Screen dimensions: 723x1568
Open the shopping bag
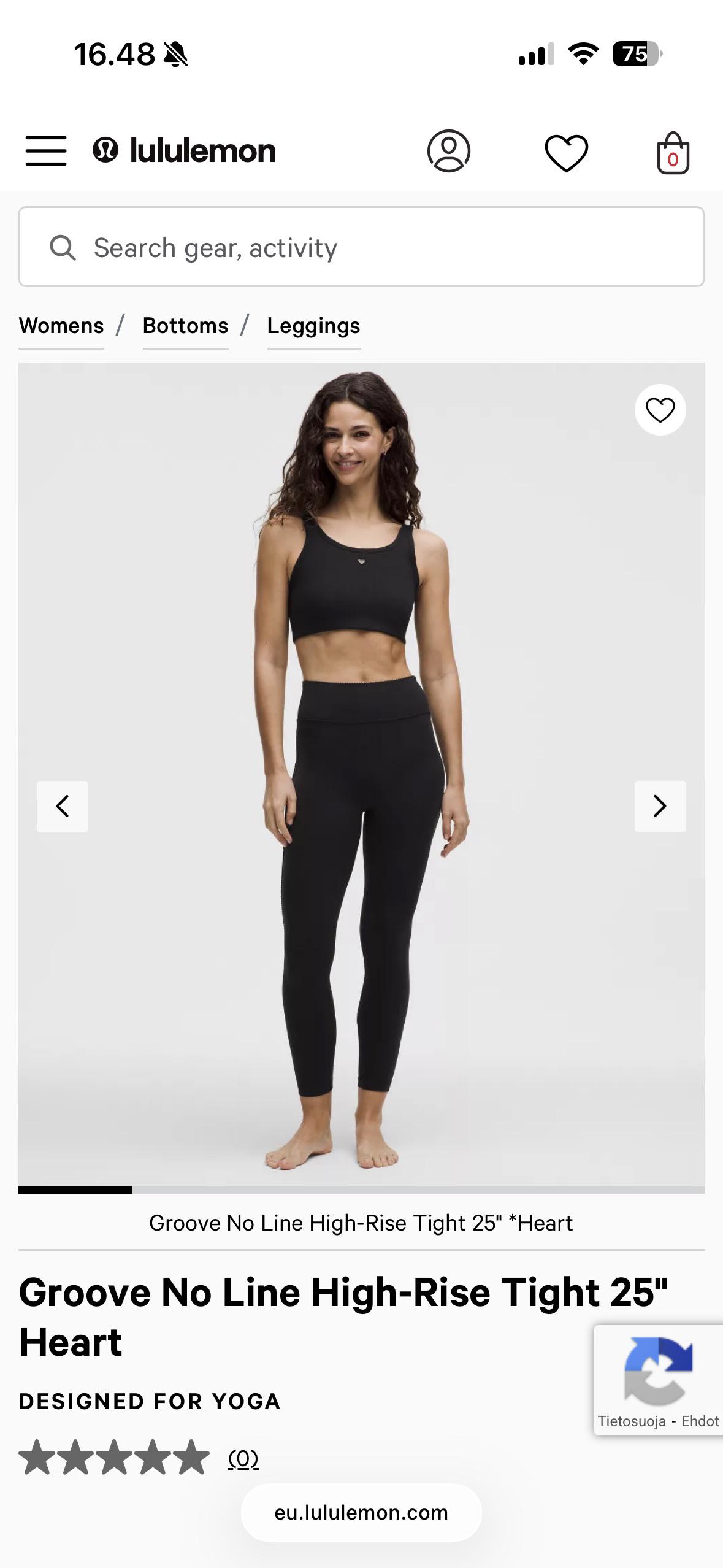673,153
